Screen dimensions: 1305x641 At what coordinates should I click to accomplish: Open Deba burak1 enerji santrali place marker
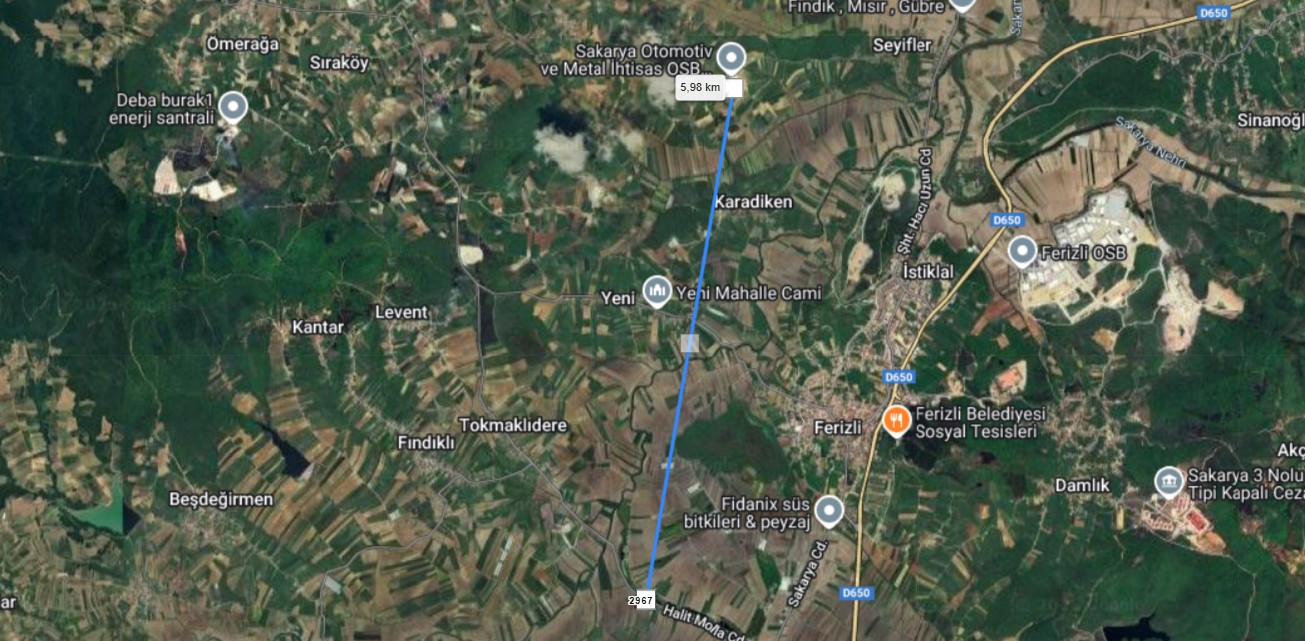point(233,106)
